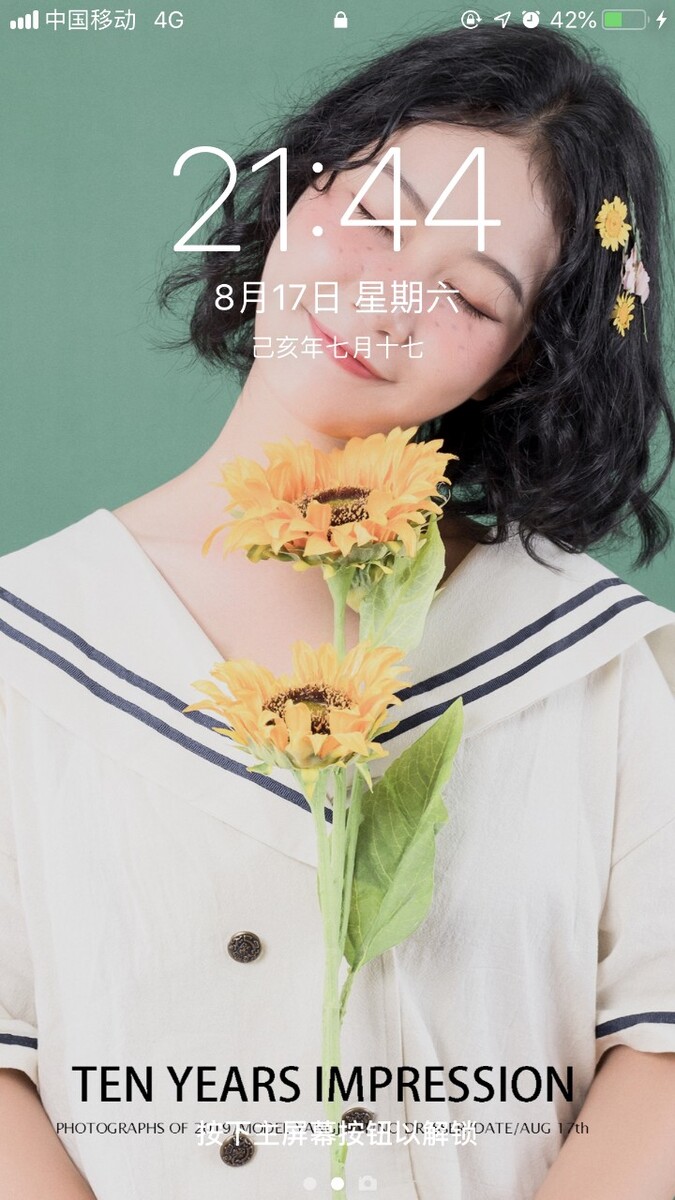The image size is (675, 1200).
Task: Tap the left page indicator dot
Action: click(x=310, y=1183)
